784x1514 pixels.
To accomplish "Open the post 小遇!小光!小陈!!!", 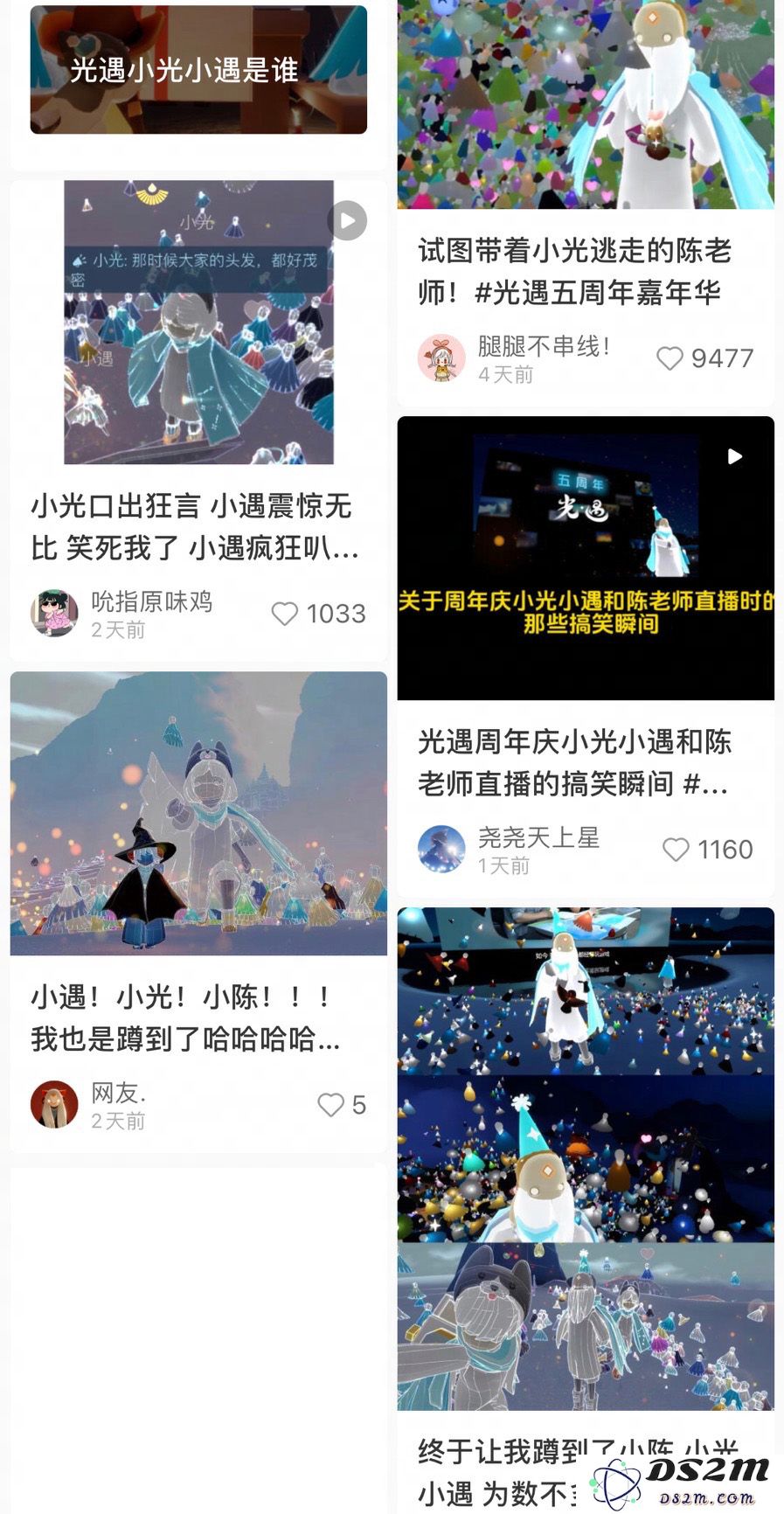I will pyautogui.click(x=198, y=813).
